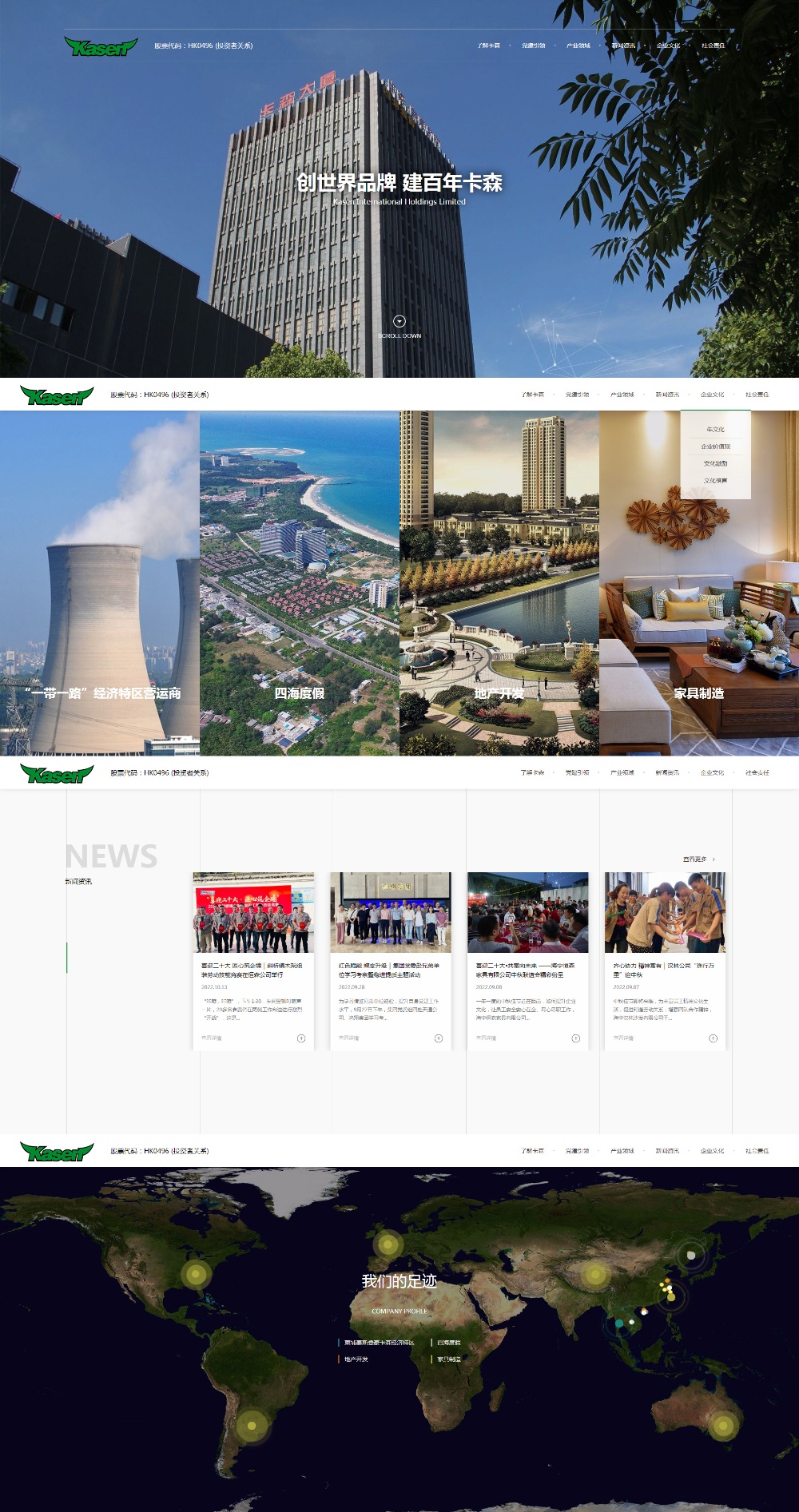Open 产业领域 in the hero banner menu

tap(578, 46)
